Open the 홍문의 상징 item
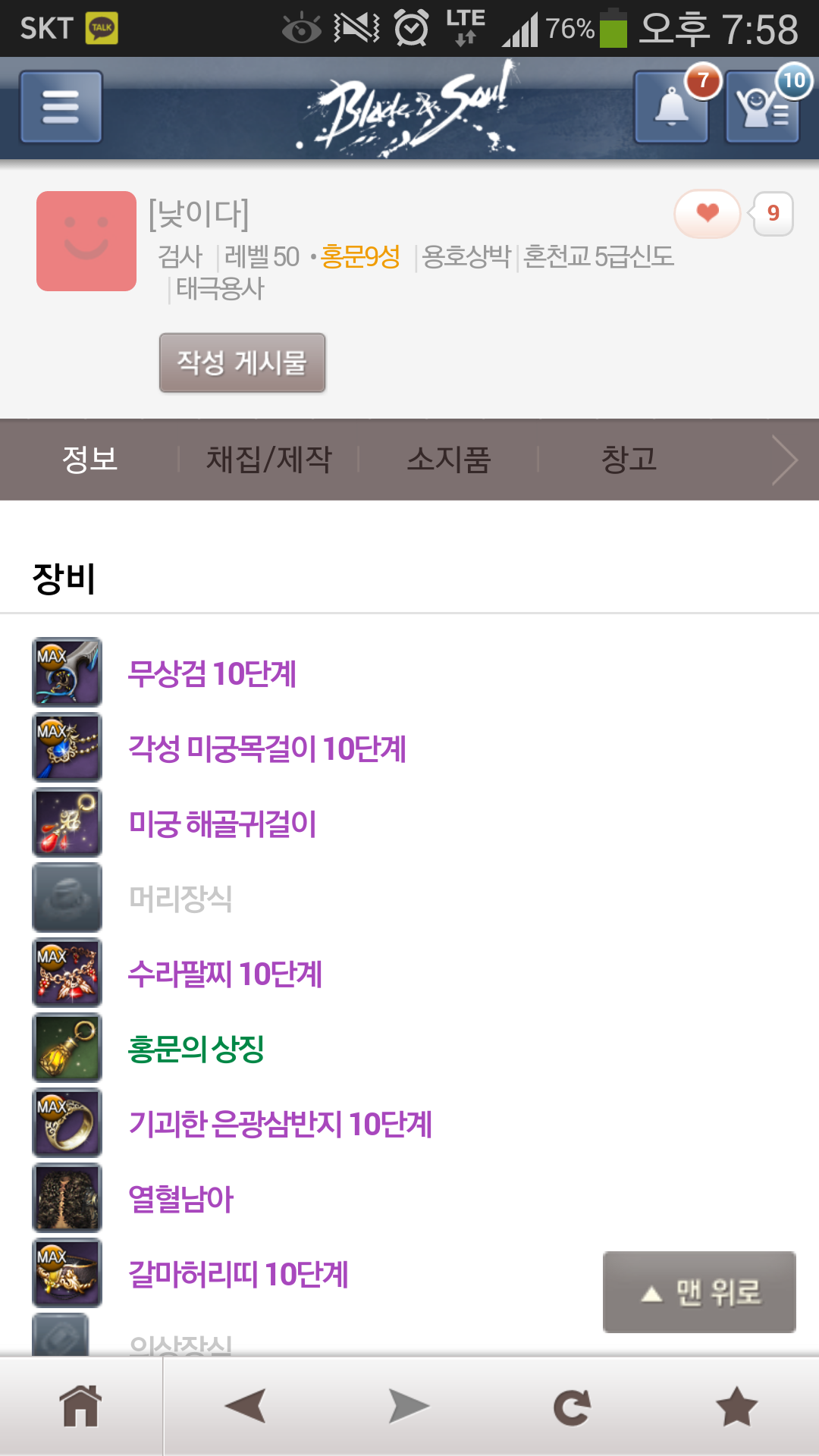This screenshot has height=1456, width=819. tap(196, 1049)
